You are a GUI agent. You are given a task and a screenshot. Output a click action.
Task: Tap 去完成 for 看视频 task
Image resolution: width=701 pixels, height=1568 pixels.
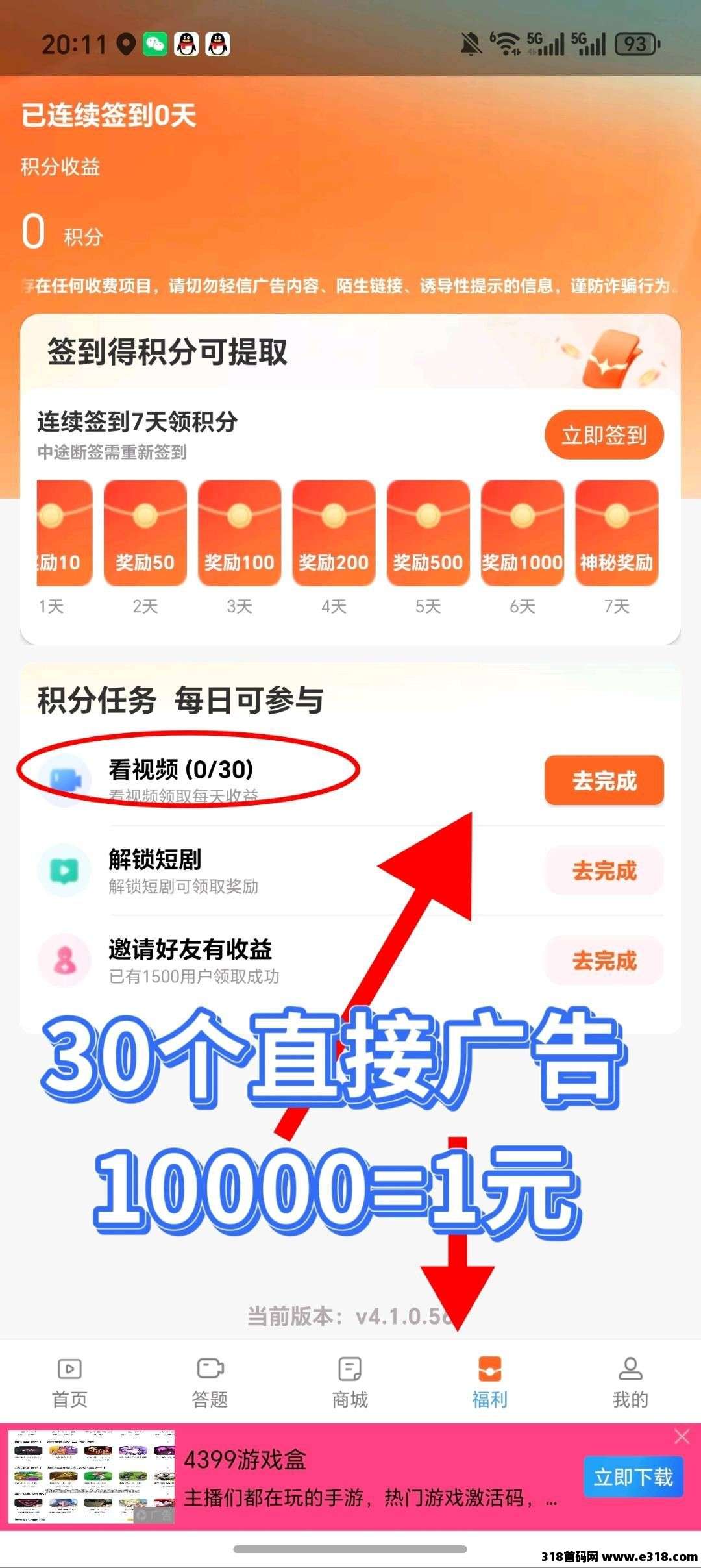click(x=604, y=780)
